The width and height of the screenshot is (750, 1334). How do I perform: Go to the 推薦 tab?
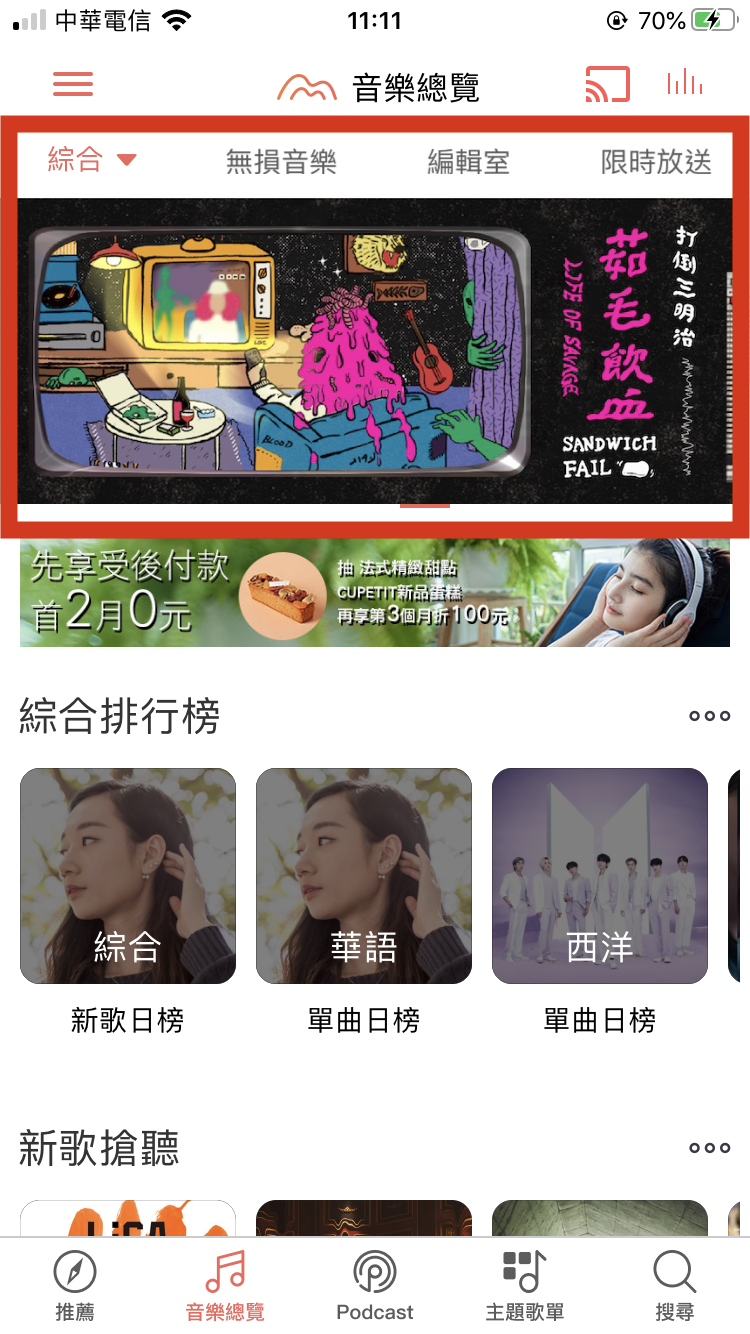point(75,1286)
